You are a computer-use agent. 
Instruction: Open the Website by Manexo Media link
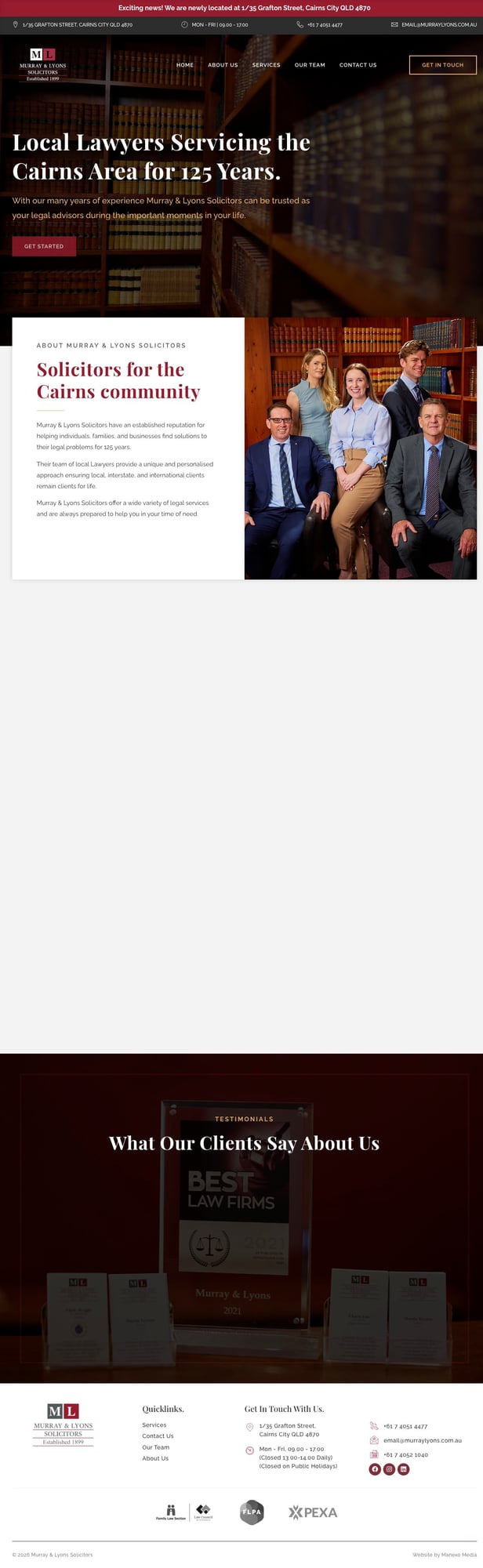pos(444,1555)
